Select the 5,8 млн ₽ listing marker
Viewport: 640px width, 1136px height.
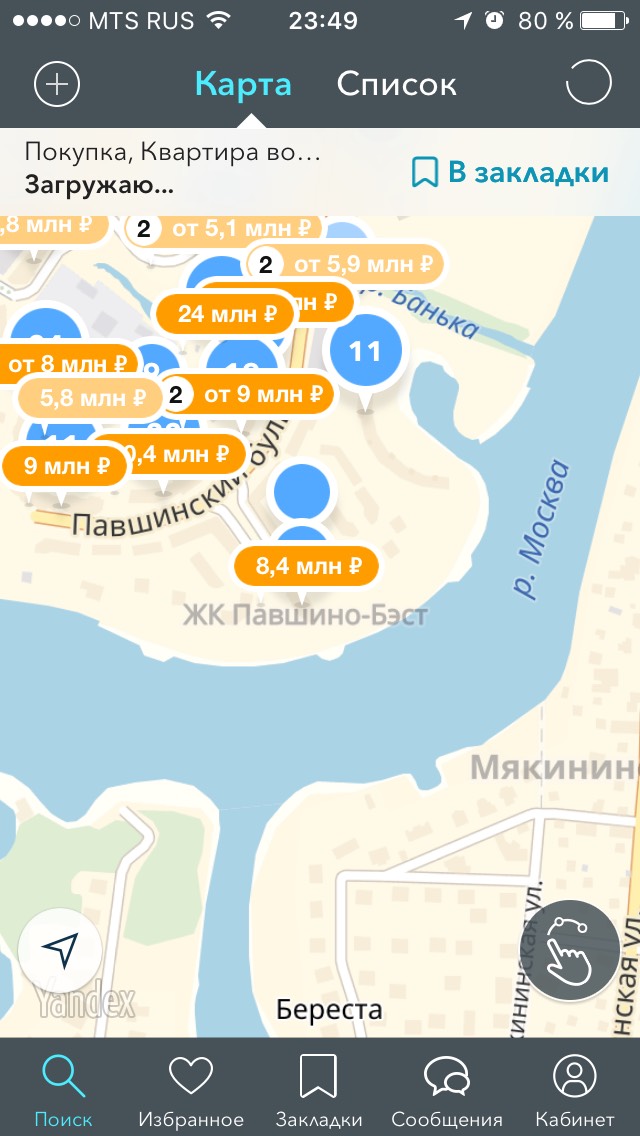90,398
